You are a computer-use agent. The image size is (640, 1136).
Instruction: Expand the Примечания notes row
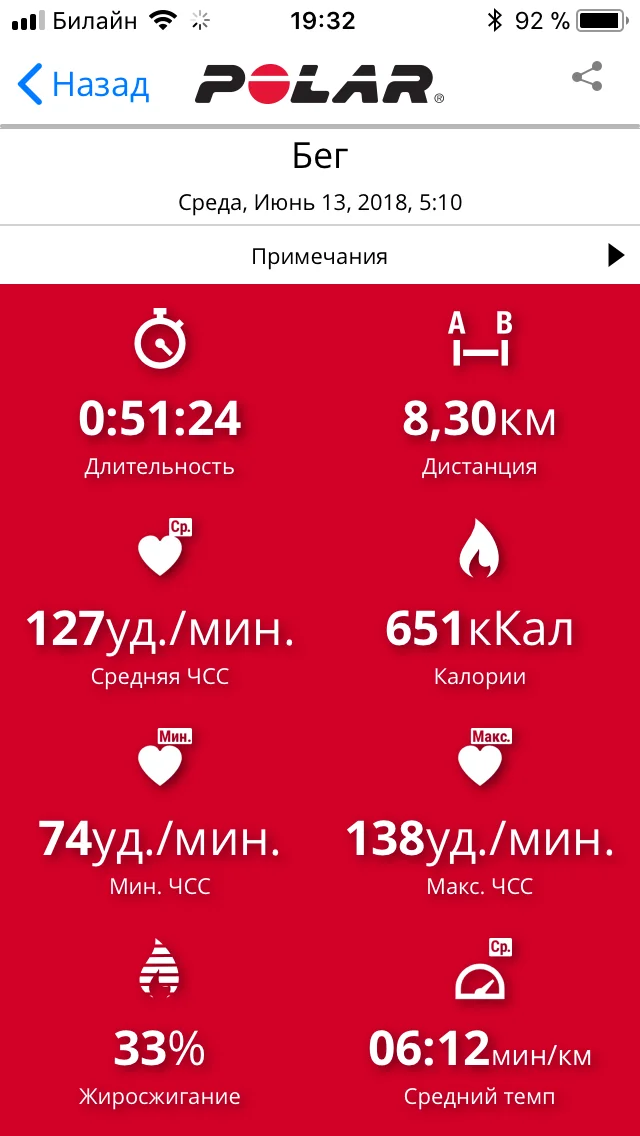point(320,256)
